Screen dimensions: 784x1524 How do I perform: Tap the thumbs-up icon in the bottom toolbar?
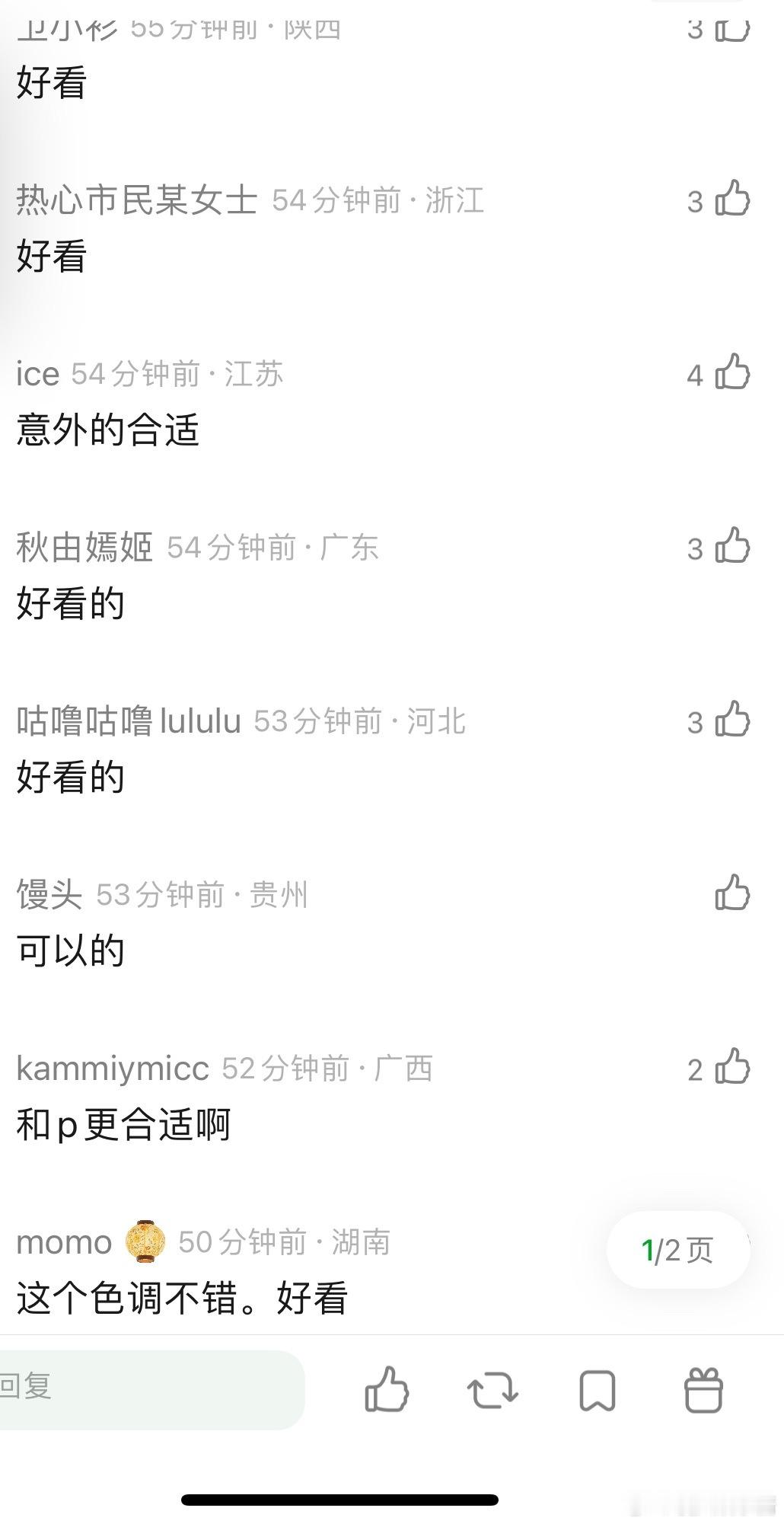[387, 1391]
